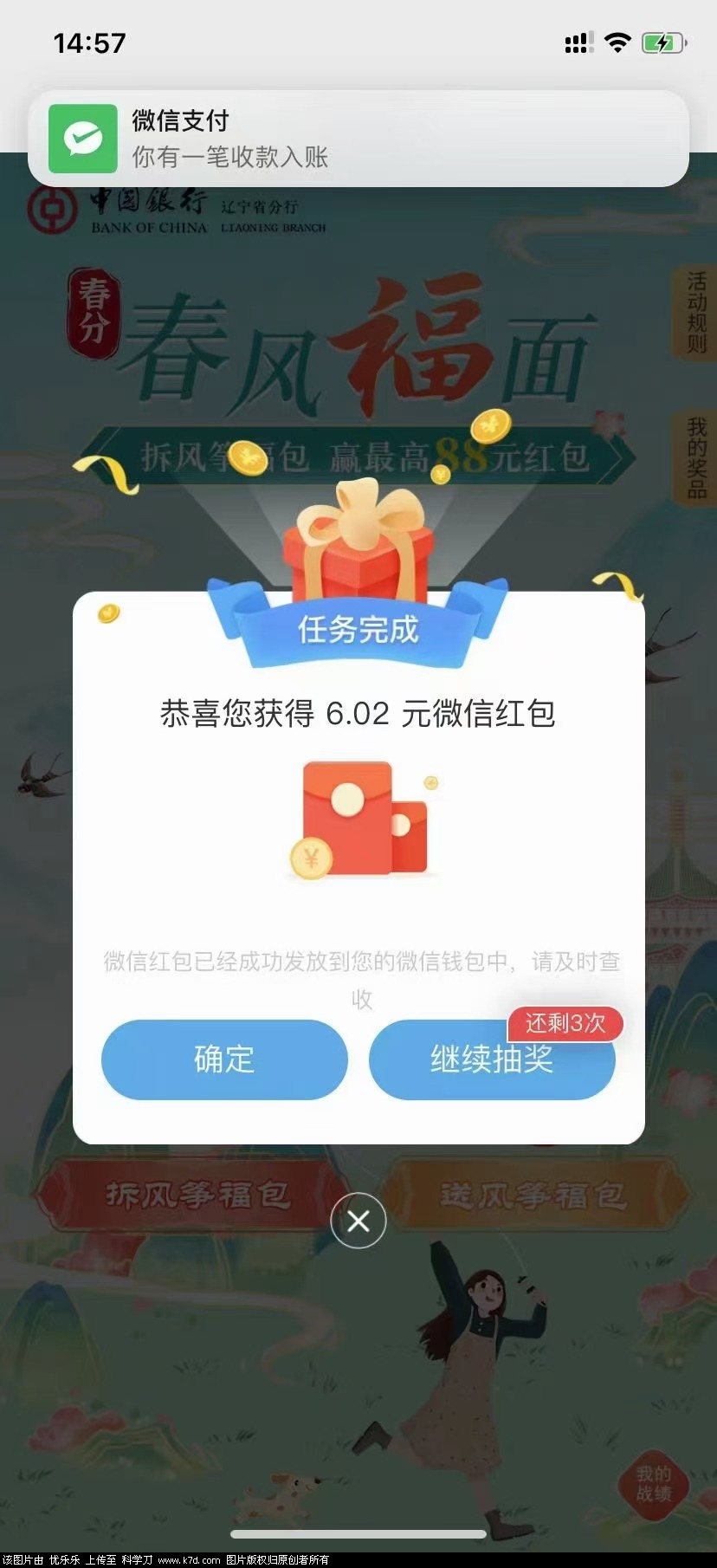Tap 继续抽奖 to draw again

pyautogui.click(x=491, y=1060)
